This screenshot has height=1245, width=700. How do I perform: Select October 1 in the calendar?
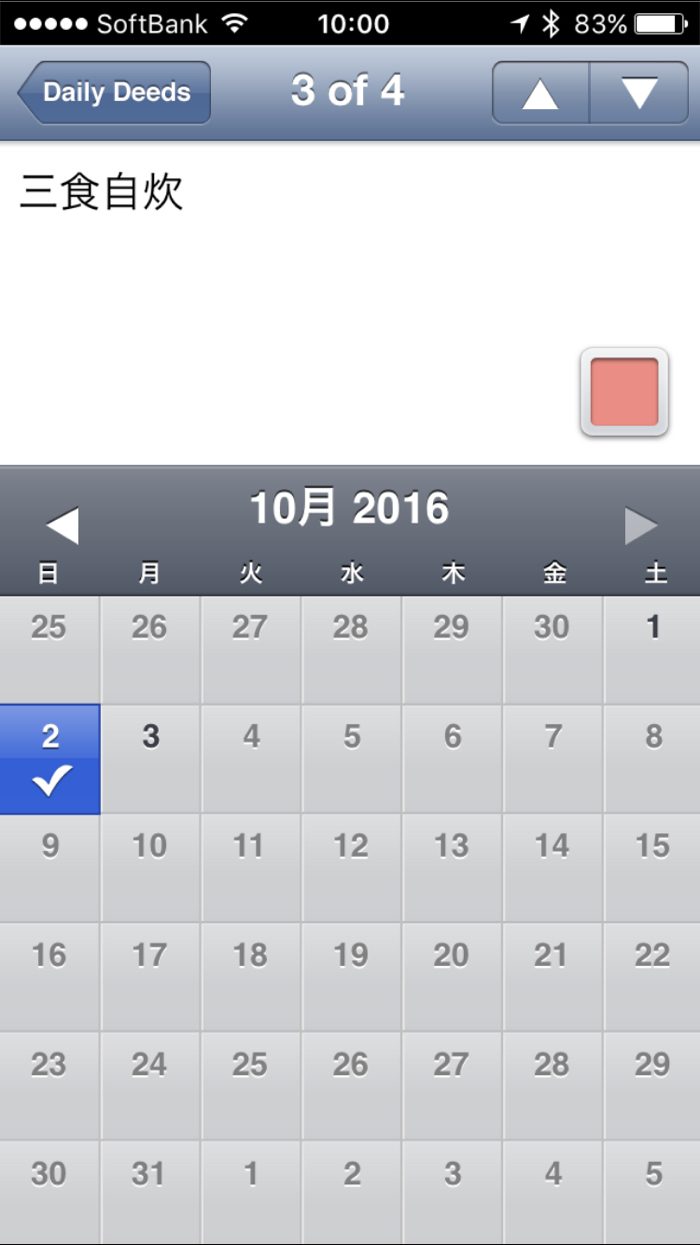652,650
